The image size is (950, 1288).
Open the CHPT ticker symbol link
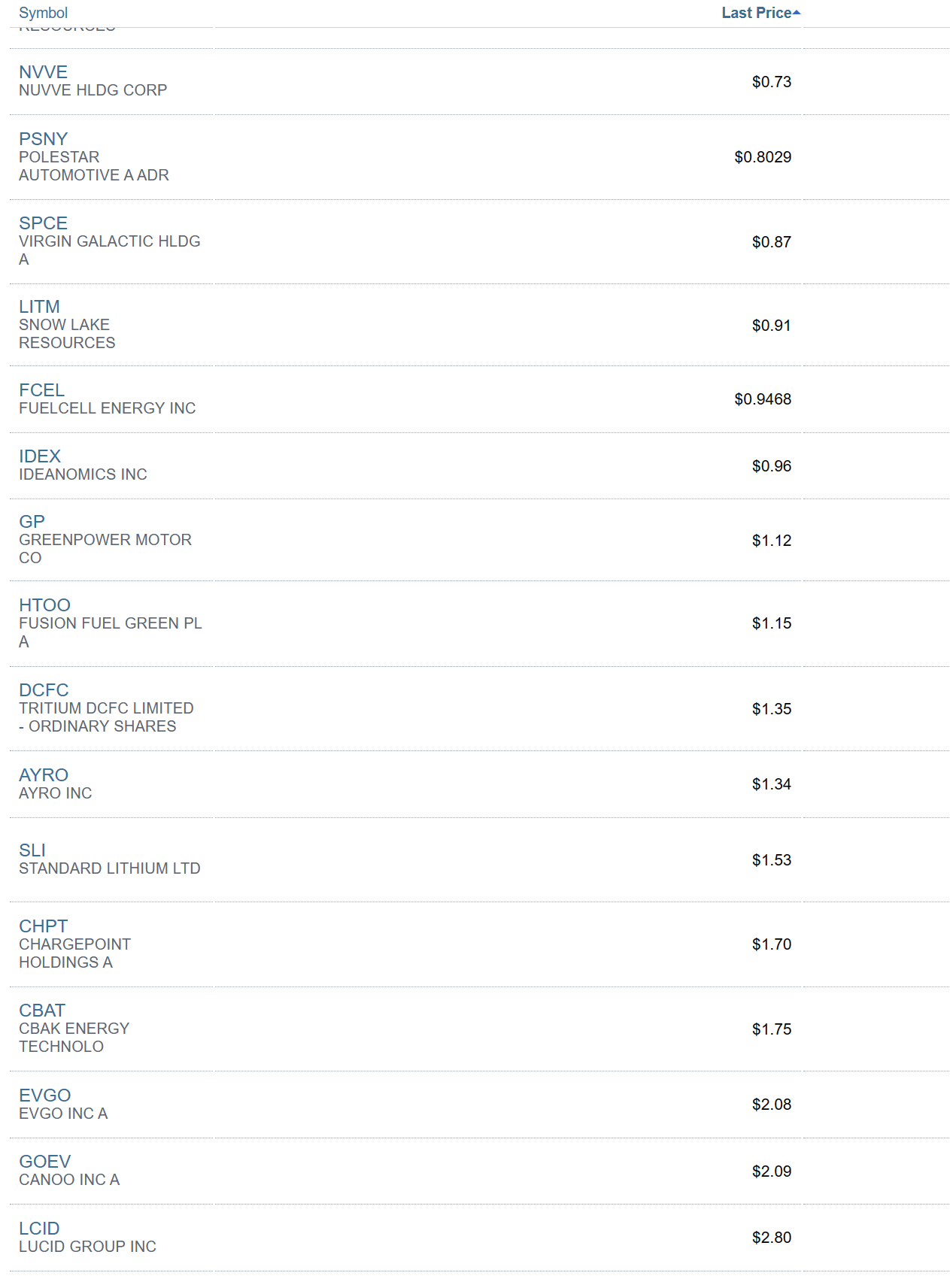(x=43, y=926)
